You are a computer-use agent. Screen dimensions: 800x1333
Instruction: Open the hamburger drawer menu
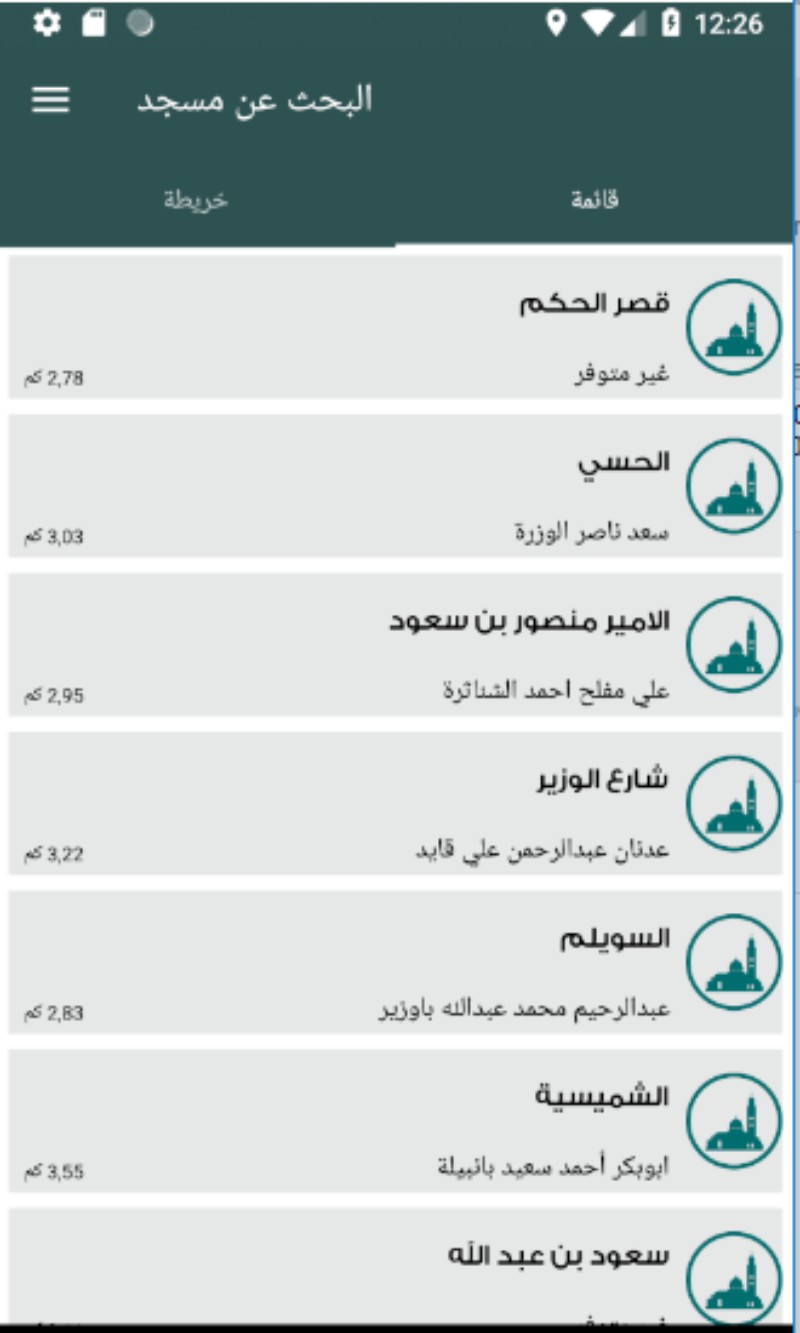51,99
